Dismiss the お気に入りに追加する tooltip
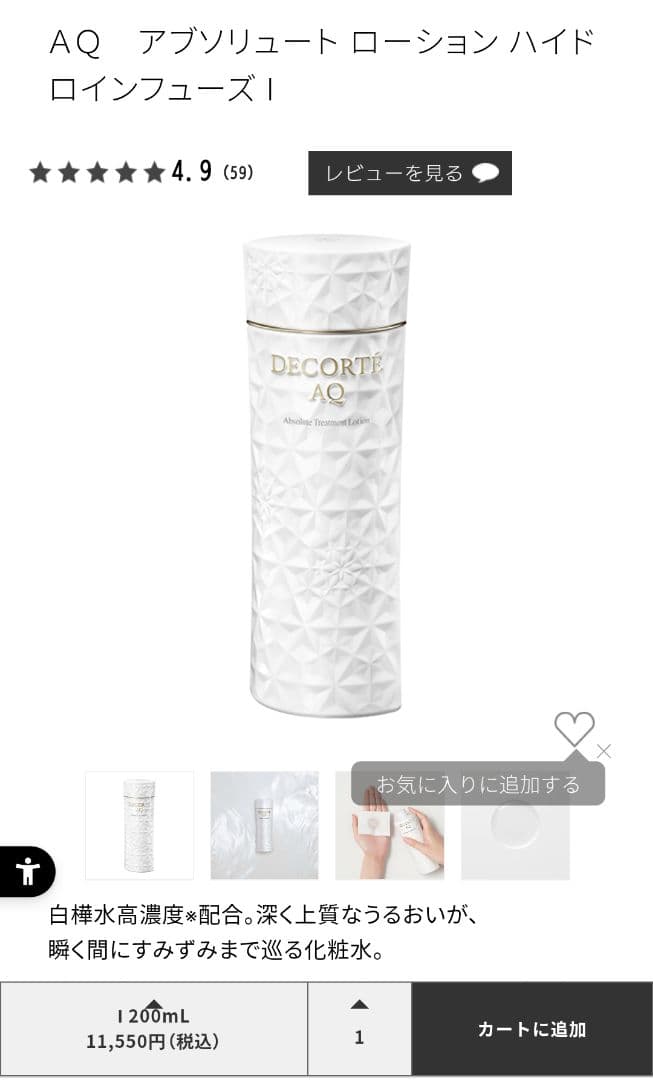Viewport: 653px width, 1080px height. click(604, 752)
